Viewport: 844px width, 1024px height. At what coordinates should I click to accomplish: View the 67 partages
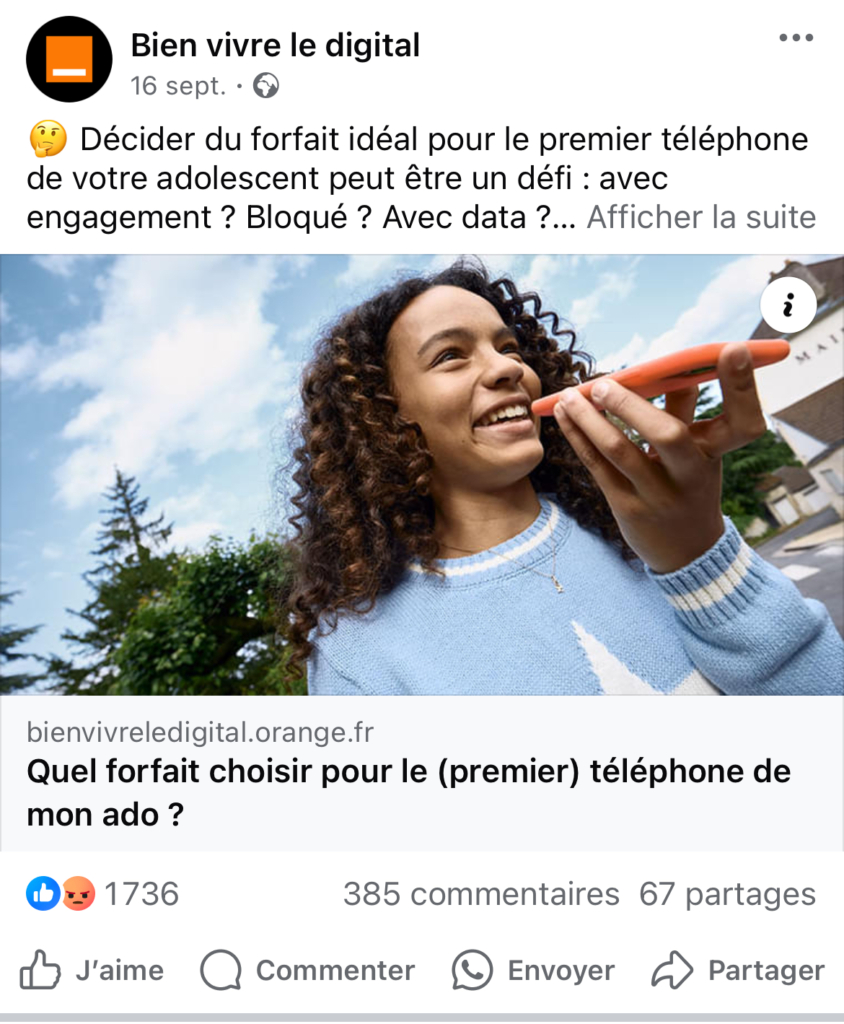(x=727, y=893)
